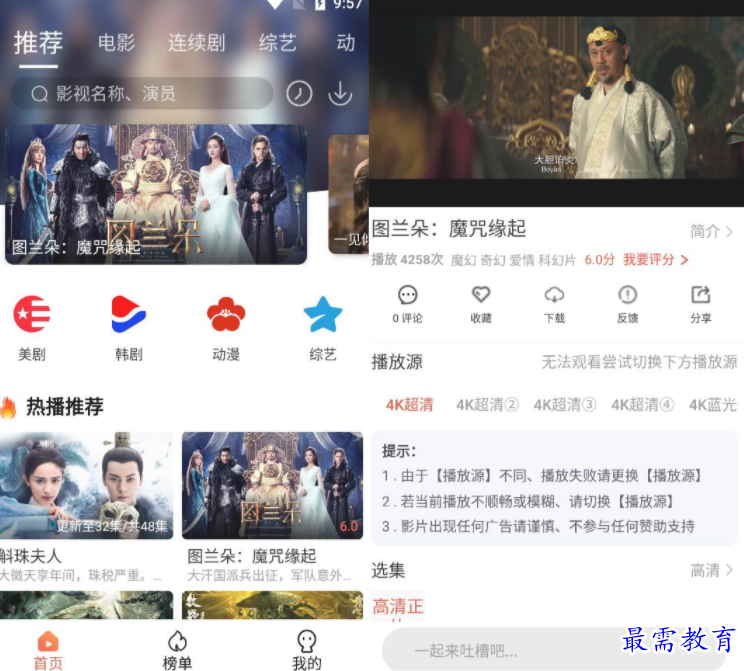Select the 美剧 category
744x671 pixels.
pos(32,325)
